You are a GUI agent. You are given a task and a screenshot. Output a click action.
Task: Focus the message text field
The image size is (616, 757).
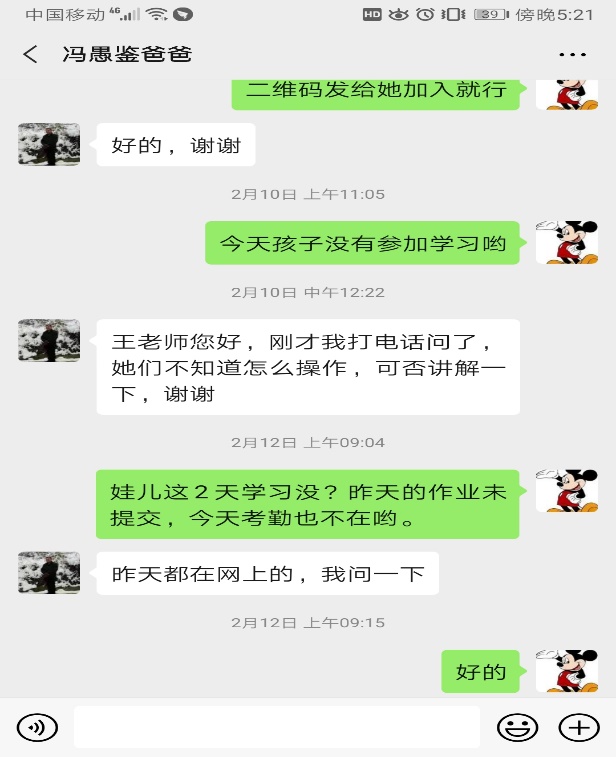tap(276, 727)
